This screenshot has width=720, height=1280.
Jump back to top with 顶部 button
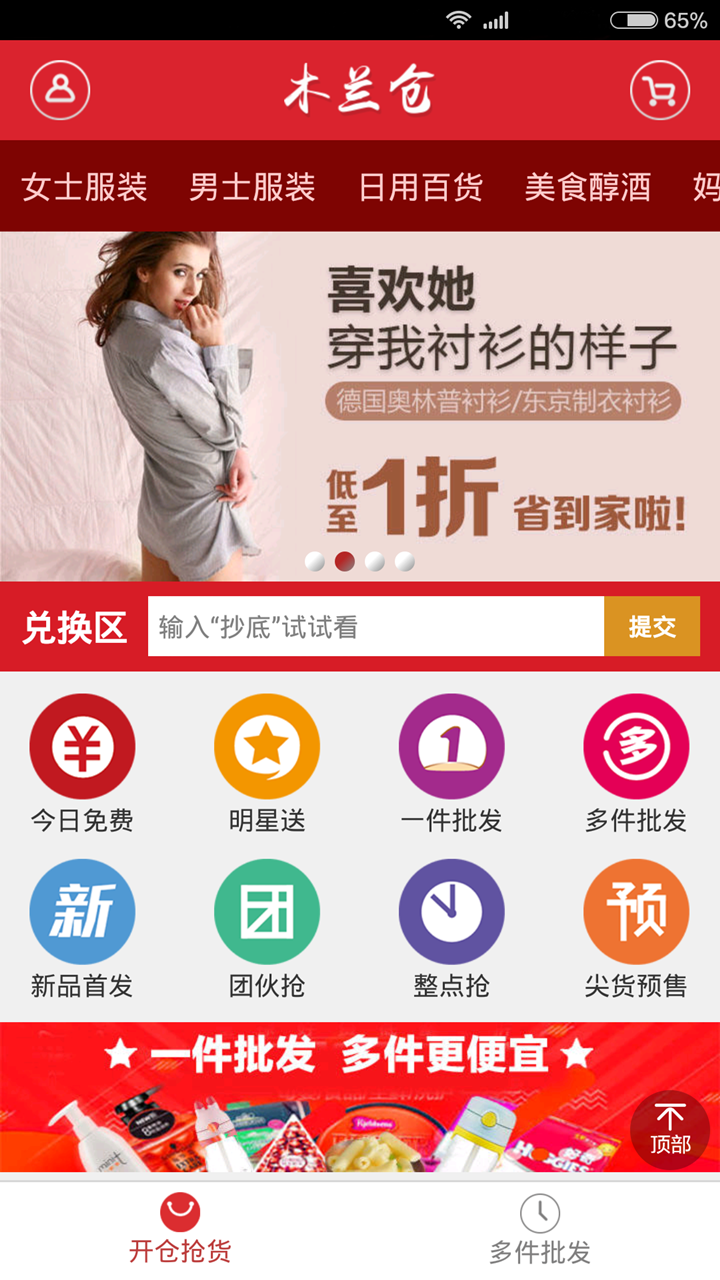pos(669,1130)
